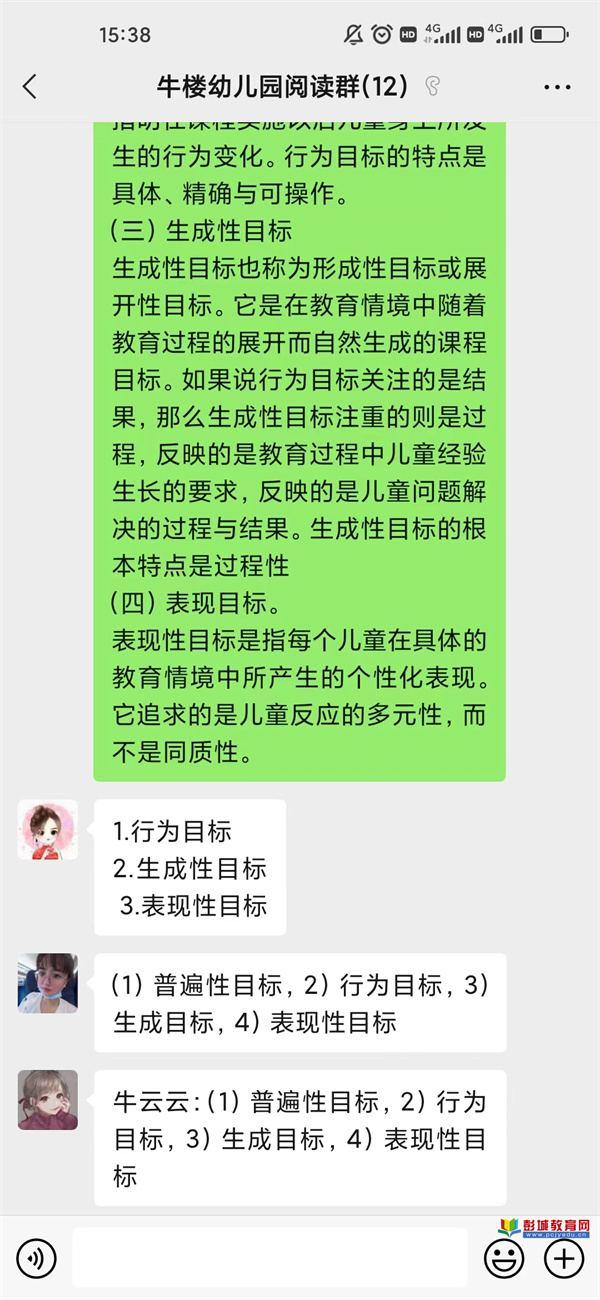Open the emoji sticker panel

pyautogui.click(x=504, y=1258)
